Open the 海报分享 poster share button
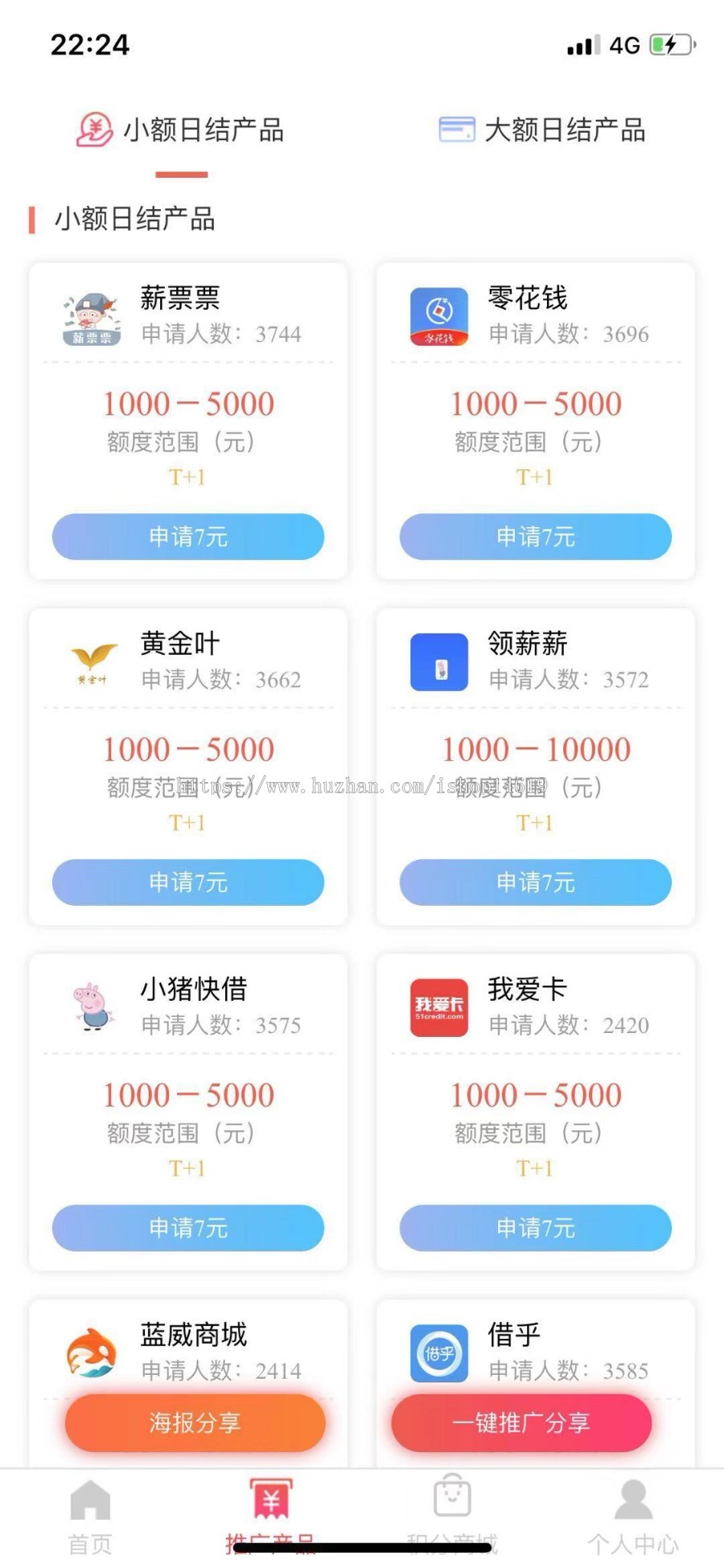 coord(195,1422)
